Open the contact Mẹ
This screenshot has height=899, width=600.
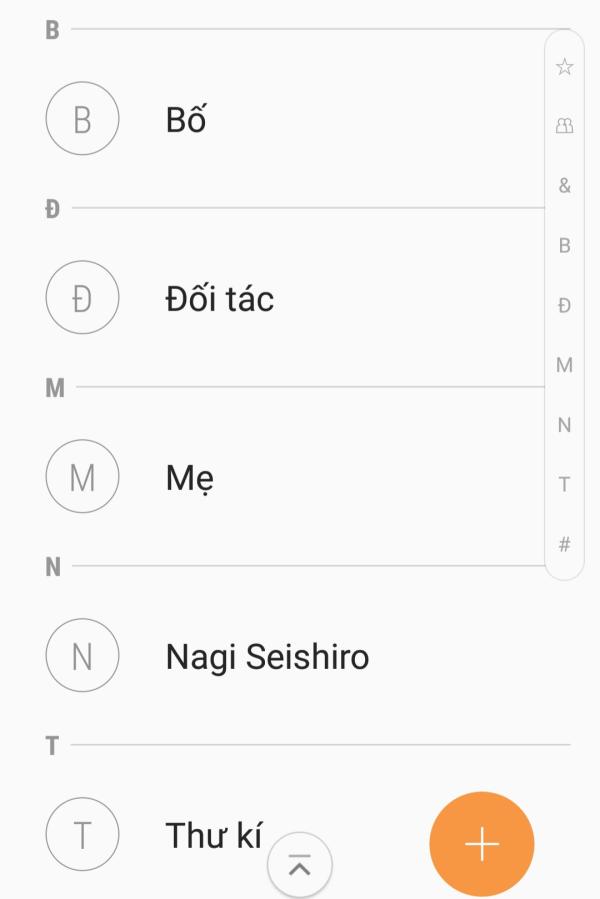coord(190,478)
